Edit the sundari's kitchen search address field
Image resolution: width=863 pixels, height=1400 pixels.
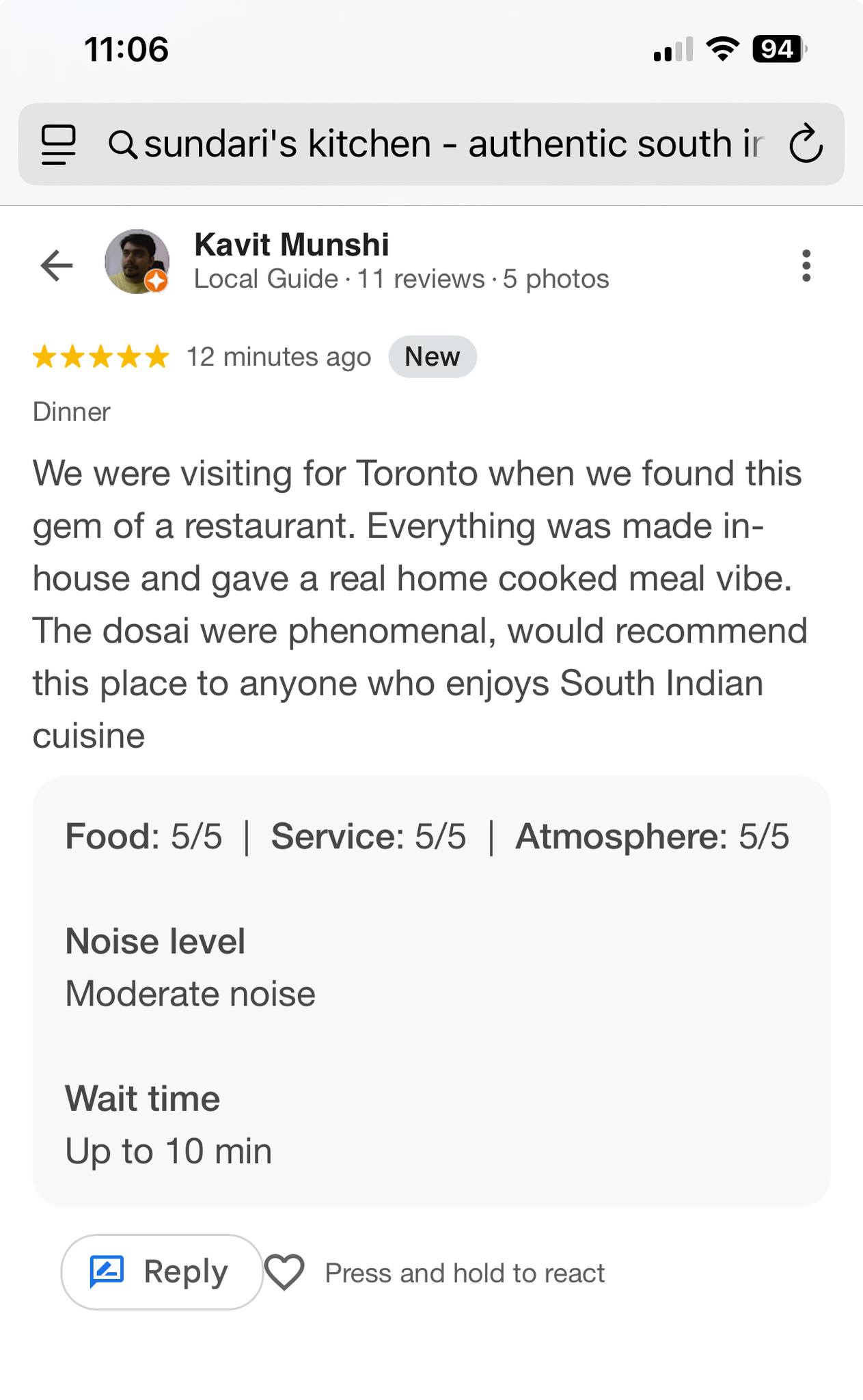pyautogui.click(x=437, y=144)
